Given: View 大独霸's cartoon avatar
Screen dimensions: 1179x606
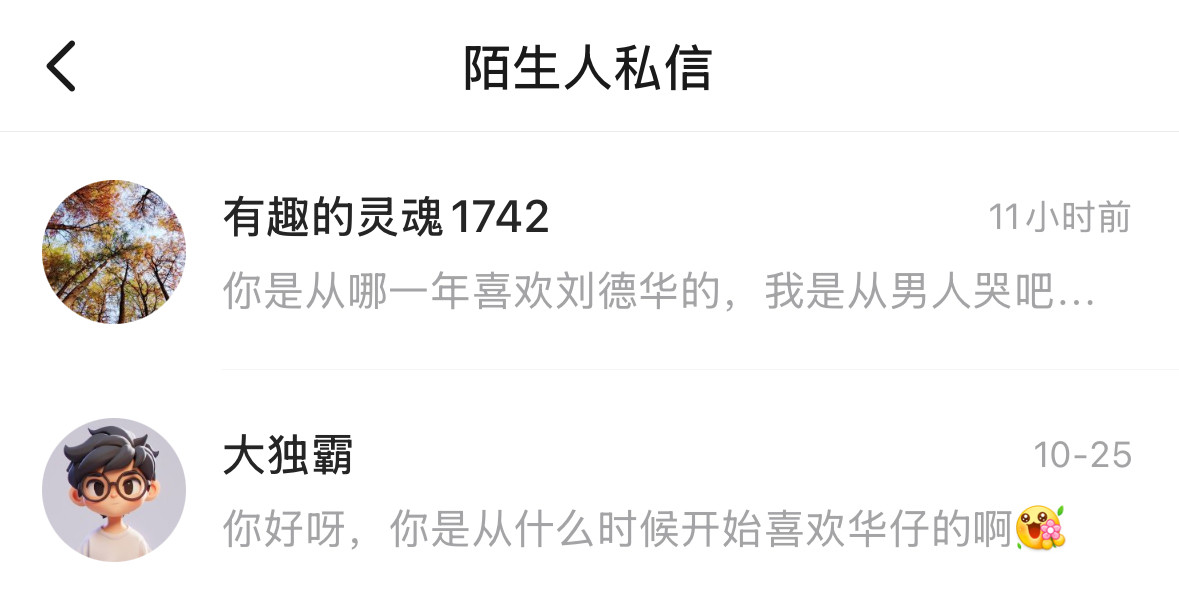Looking at the screenshot, I should coord(114,490).
